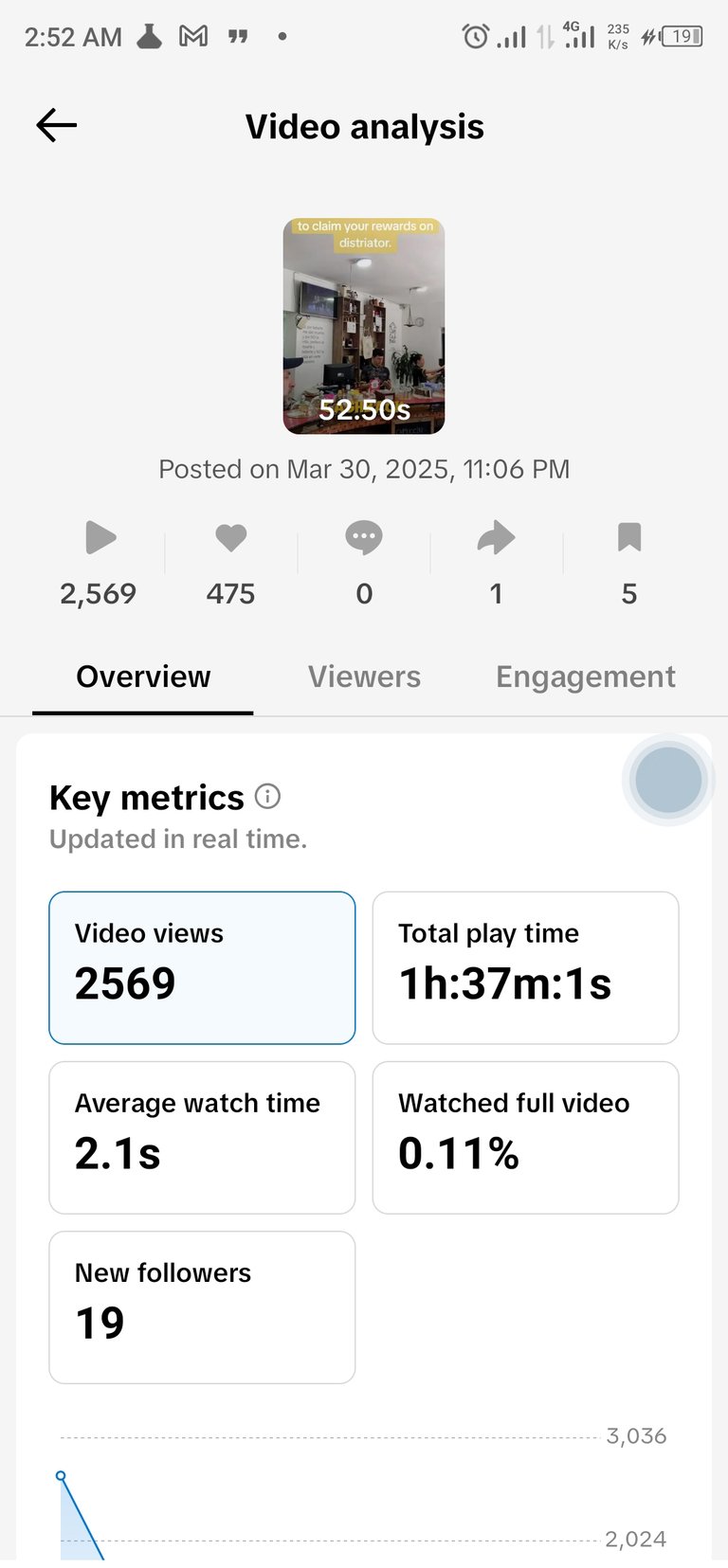Switch to the Engagement tab
Image resolution: width=728 pixels, height=1568 pixels.
[585, 676]
